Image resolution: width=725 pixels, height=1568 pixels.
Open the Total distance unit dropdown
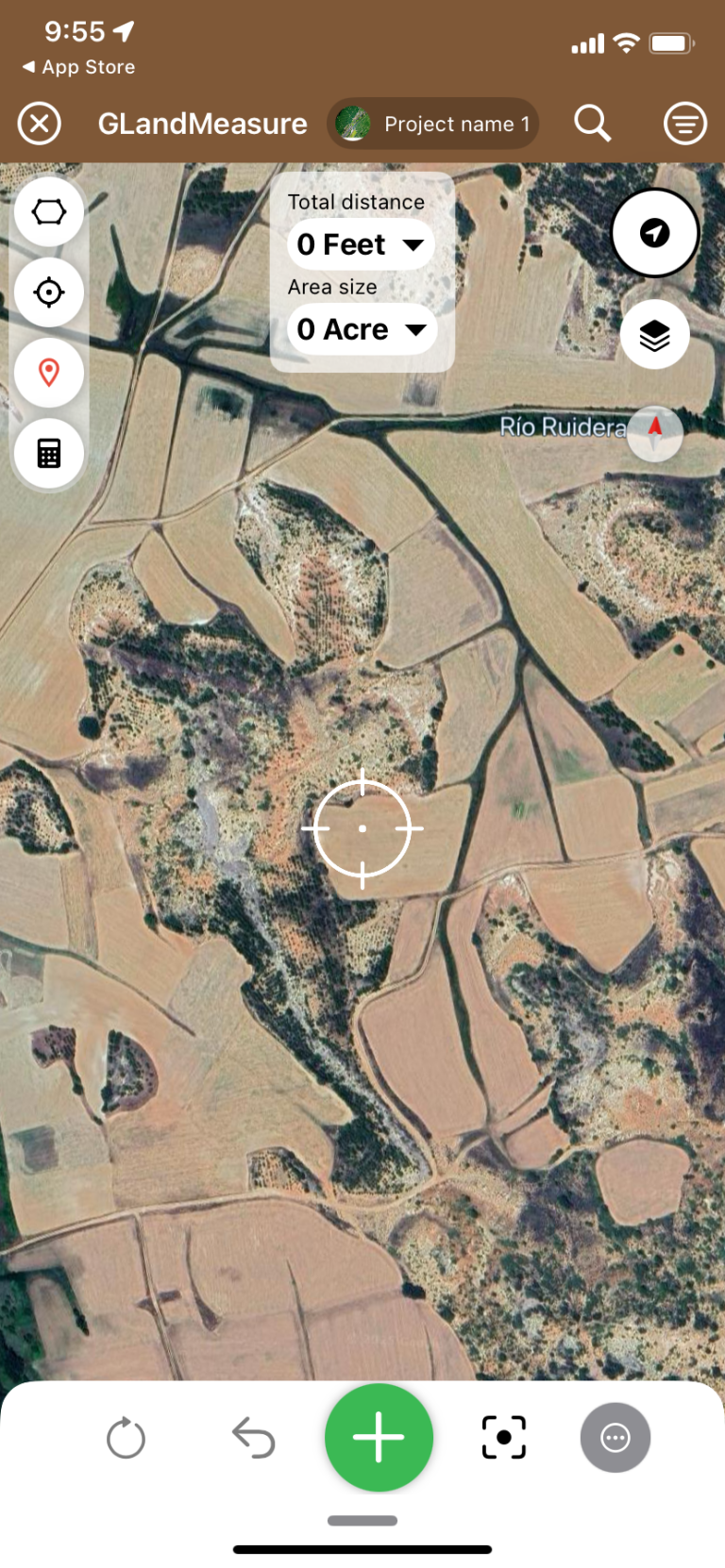pos(360,243)
